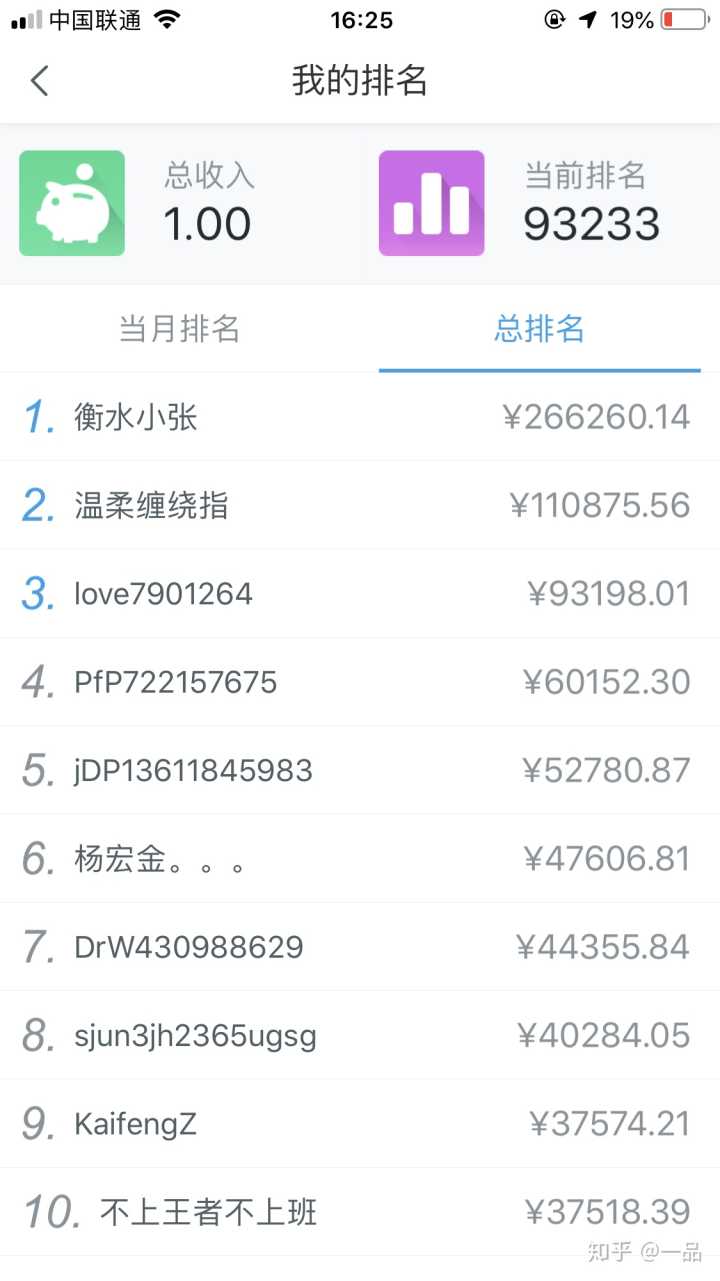Select the 总排名 tab
Screen dimensions: 720x1281
coord(539,329)
